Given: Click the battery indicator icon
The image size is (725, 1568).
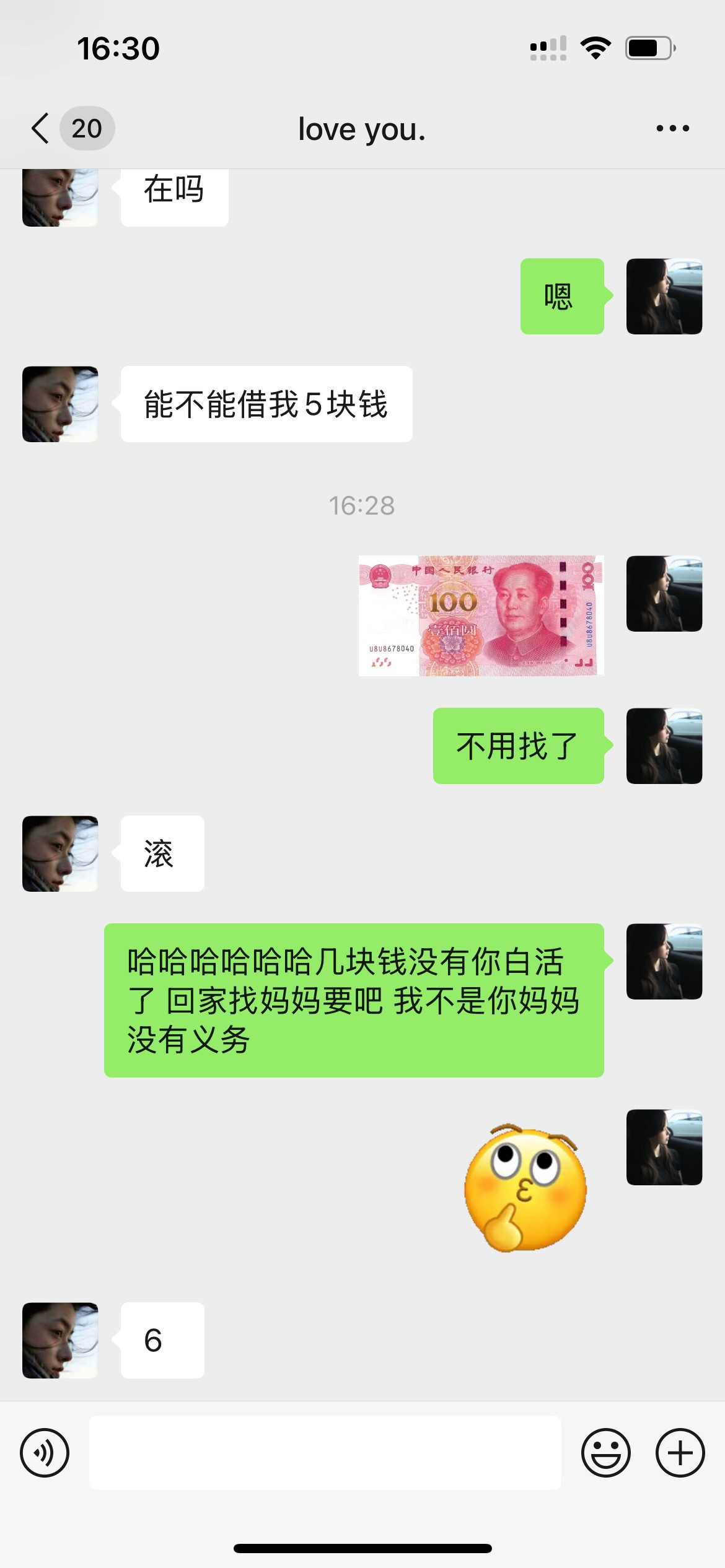Looking at the screenshot, I should point(647,47).
